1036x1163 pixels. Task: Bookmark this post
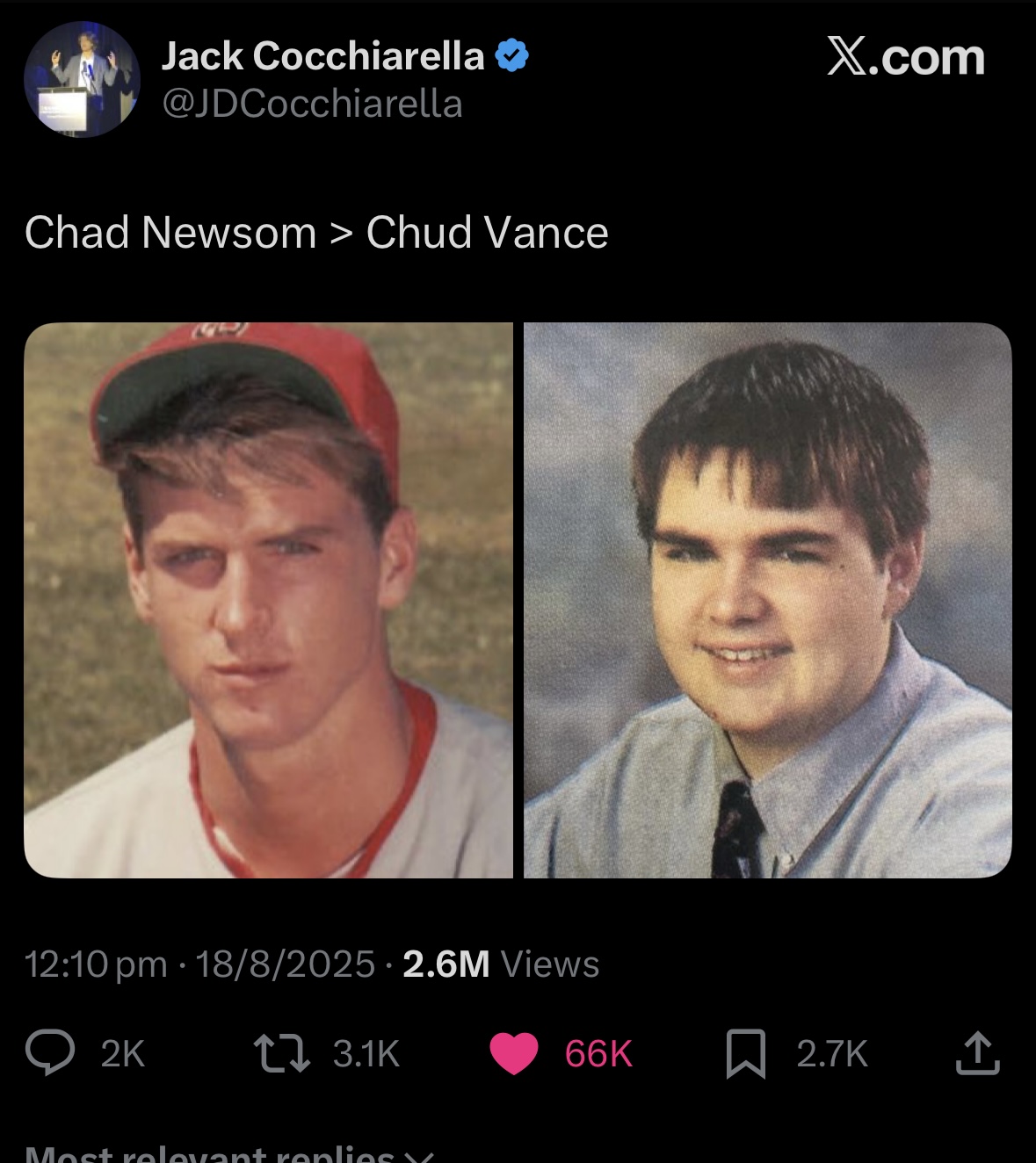pyautogui.click(x=745, y=1053)
